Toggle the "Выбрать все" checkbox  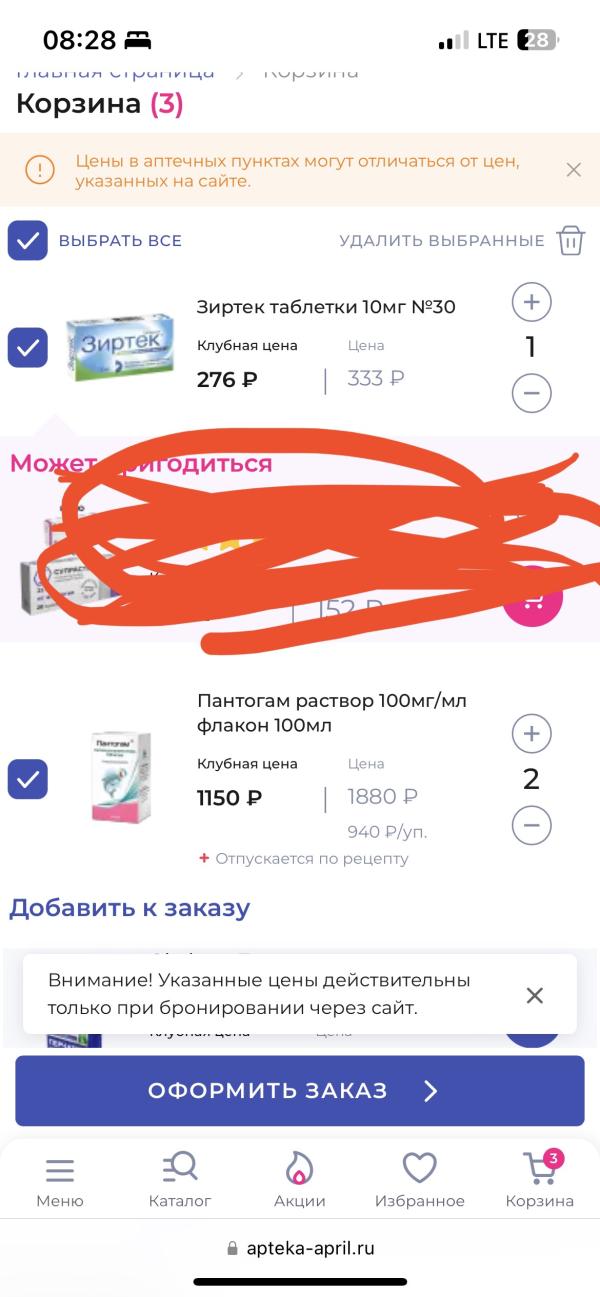tap(28, 241)
